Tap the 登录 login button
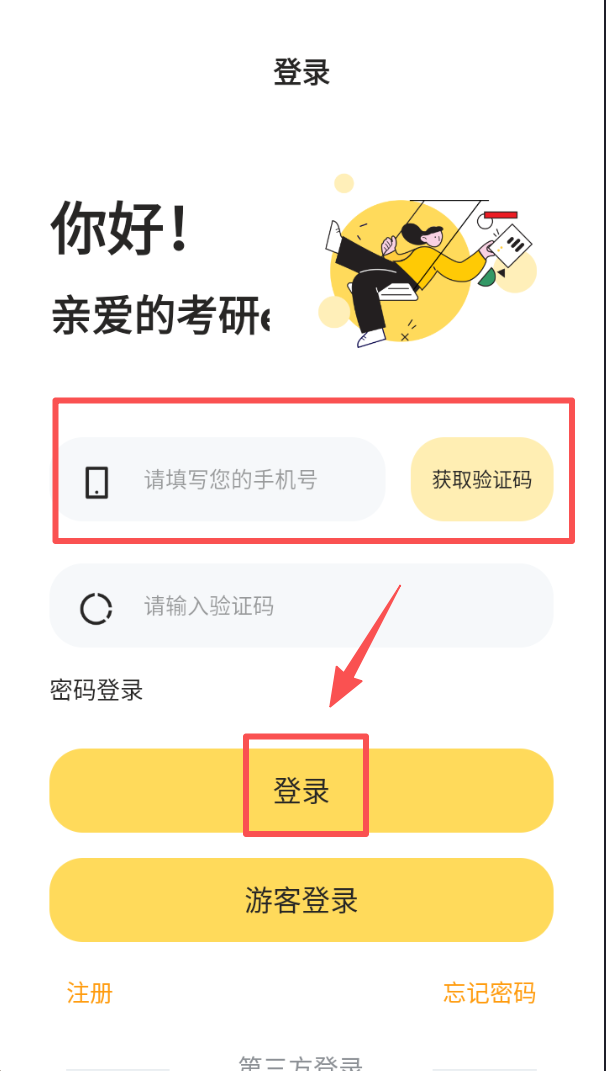Viewport: 606px width, 1071px height. [x=301, y=791]
